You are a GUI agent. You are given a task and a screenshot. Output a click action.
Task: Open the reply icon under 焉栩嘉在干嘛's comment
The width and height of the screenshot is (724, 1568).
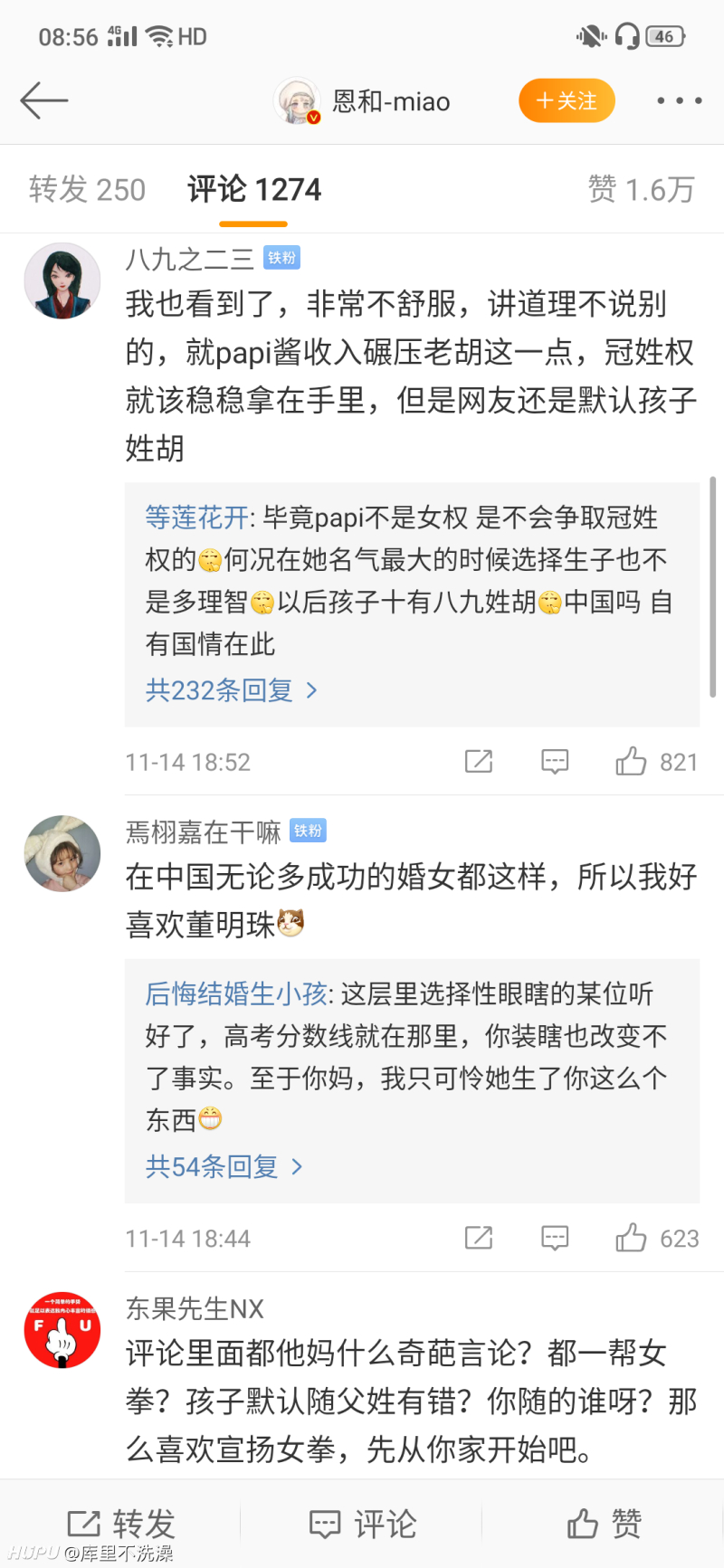[555, 1238]
